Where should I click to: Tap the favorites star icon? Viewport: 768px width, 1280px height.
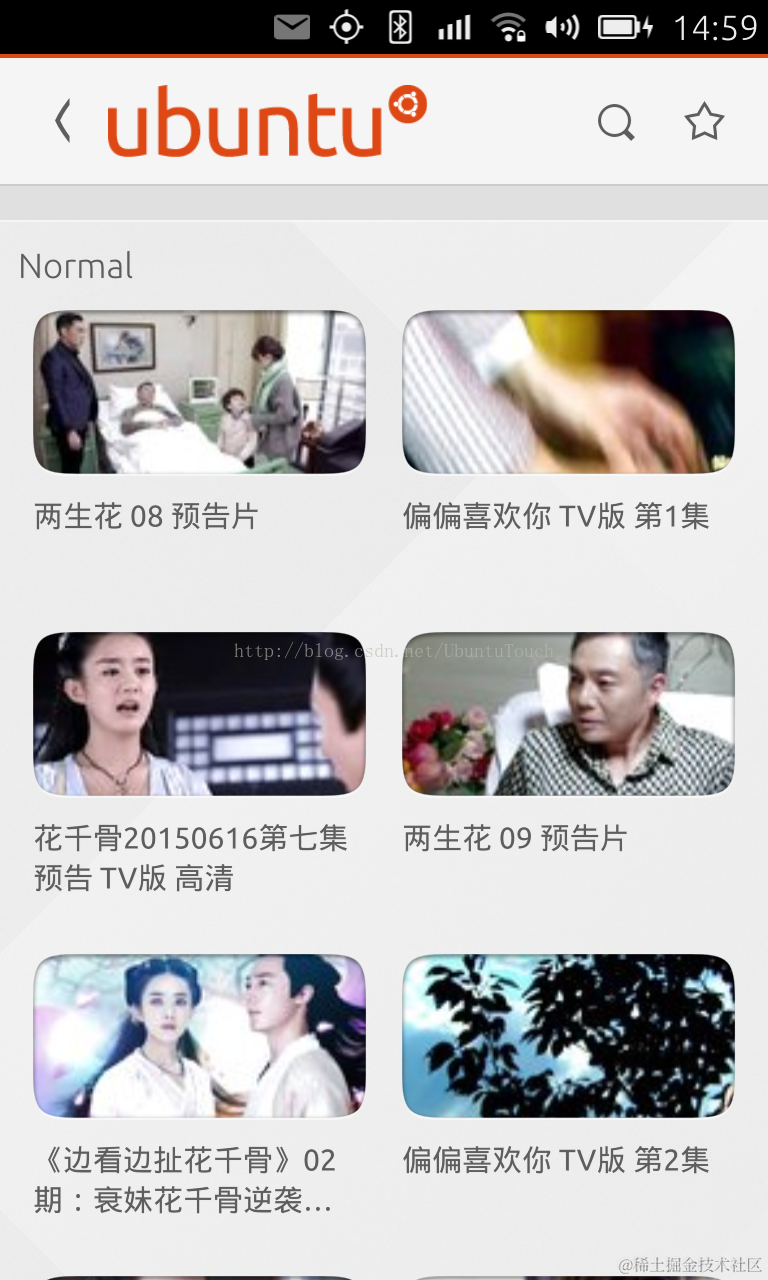pyautogui.click(x=704, y=122)
